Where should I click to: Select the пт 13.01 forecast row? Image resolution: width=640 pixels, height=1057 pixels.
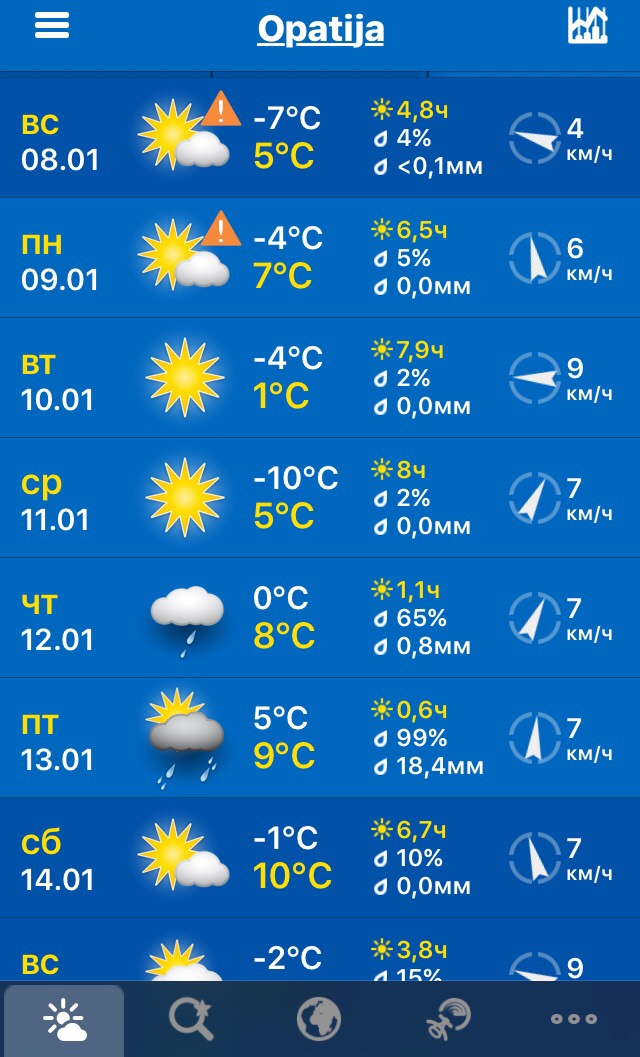(x=320, y=738)
